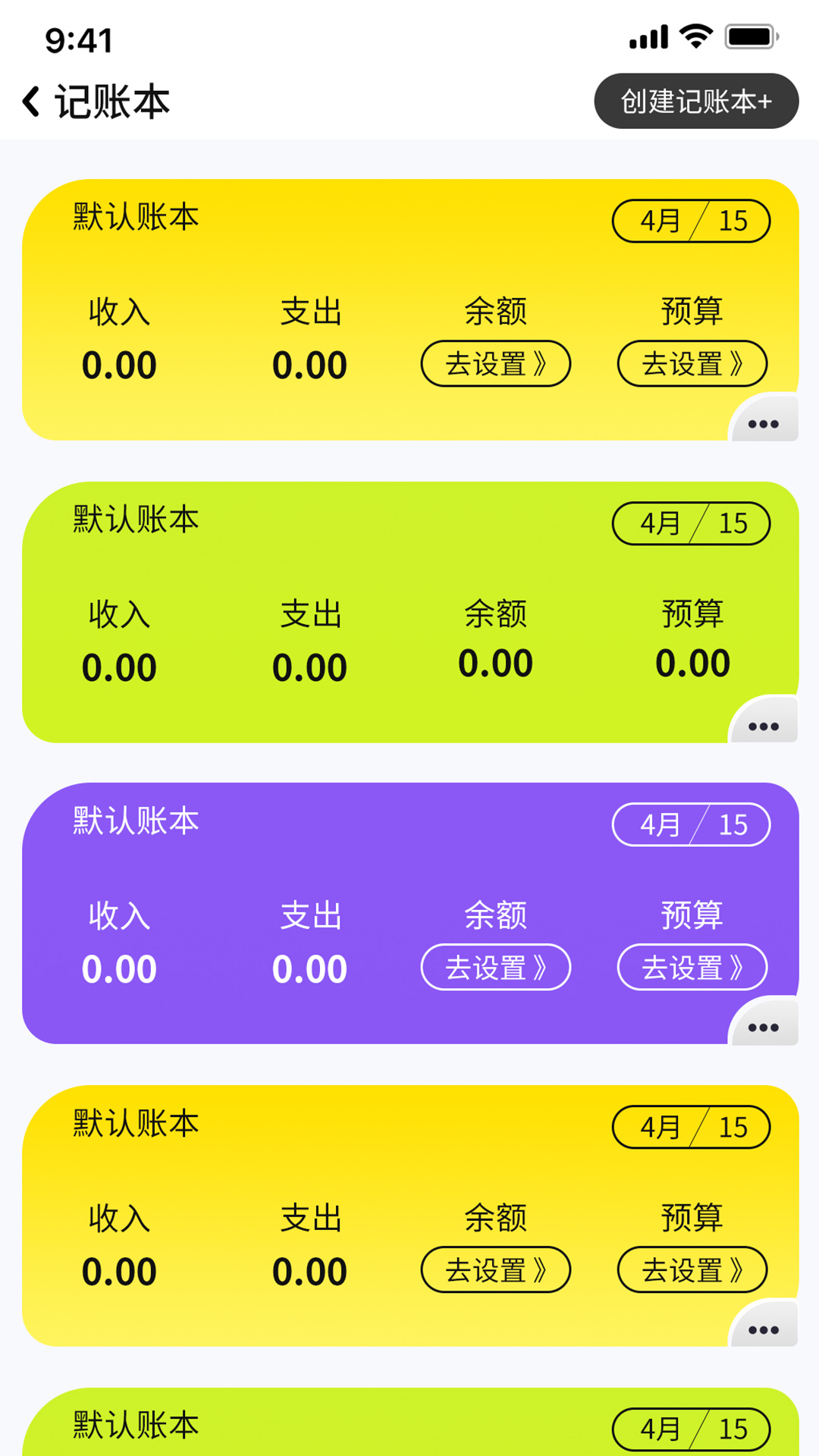The height and width of the screenshot is (1456, 819).
Task: Click 去设置 under 预算 on the purple card
Action: 692,968
